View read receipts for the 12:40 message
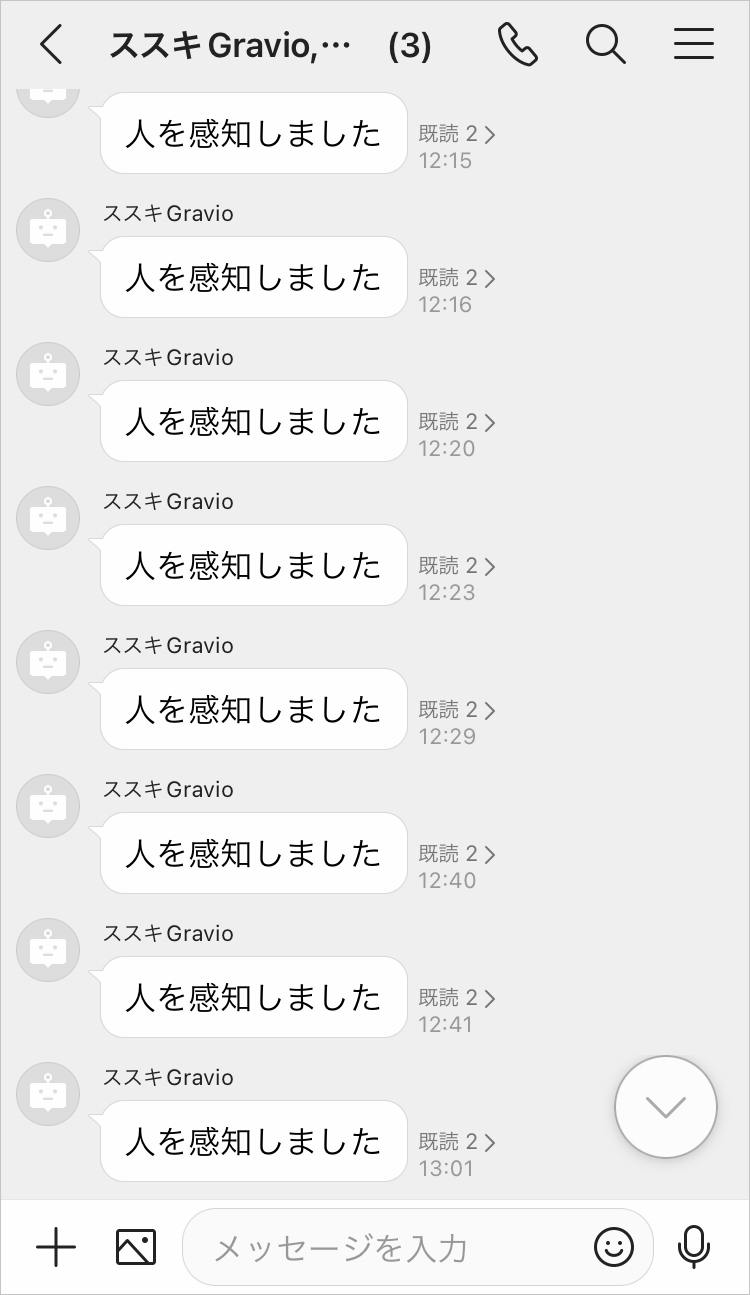The height and width of the screenshot is (1295, 750). coord(457,854)
